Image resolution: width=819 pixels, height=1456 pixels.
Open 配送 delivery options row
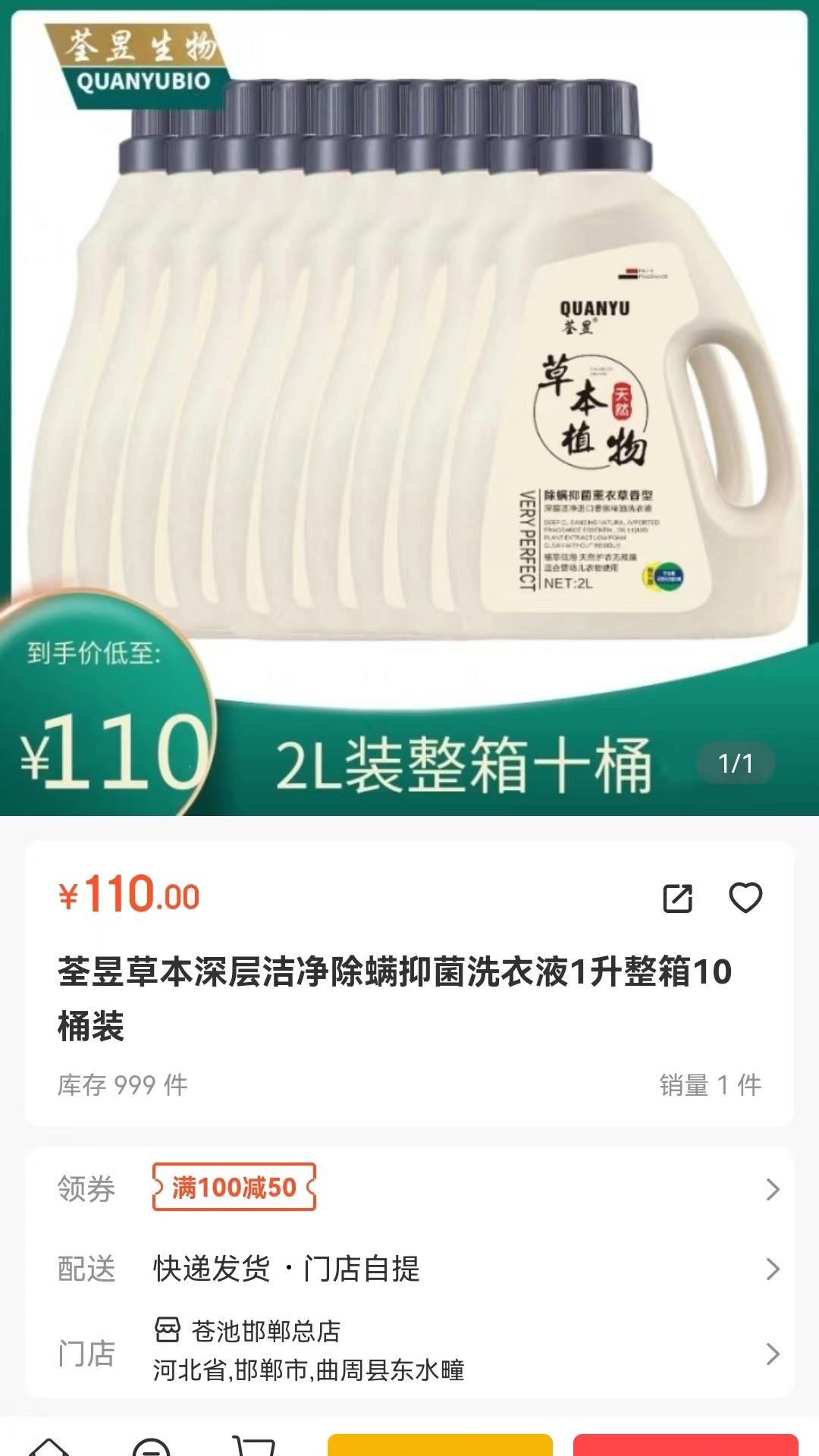coord(409,1269)
